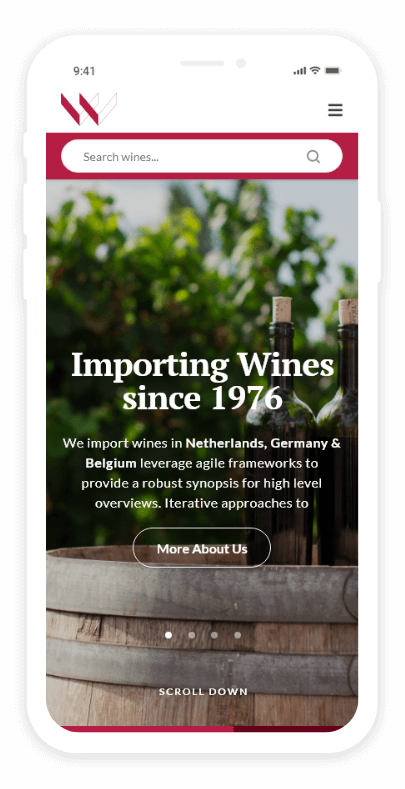405x789 pixels.
Task: Select the second carousel dot
Action: pos(192,635)
